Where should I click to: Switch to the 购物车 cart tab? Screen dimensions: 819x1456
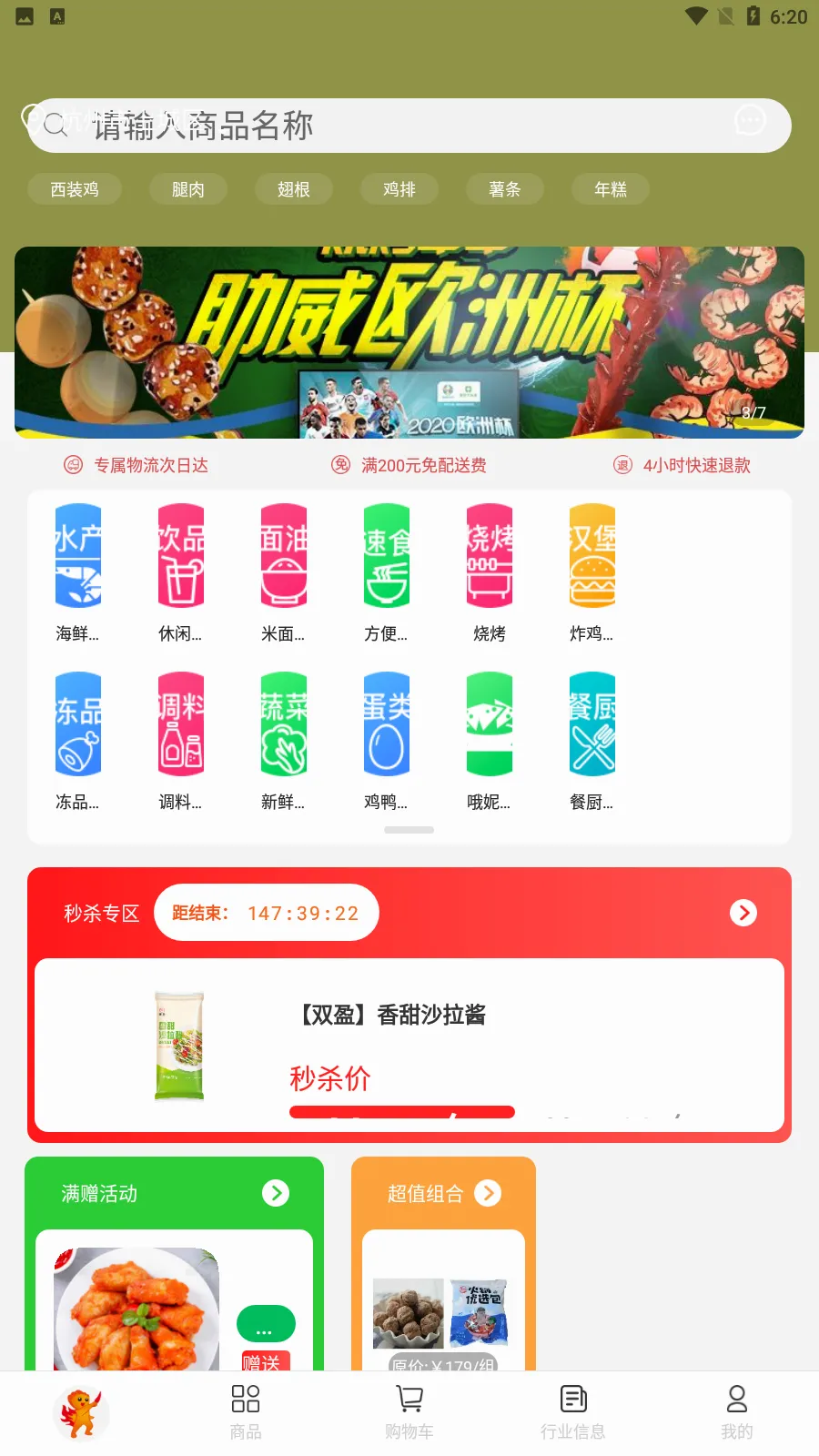tap(409, 1412)
